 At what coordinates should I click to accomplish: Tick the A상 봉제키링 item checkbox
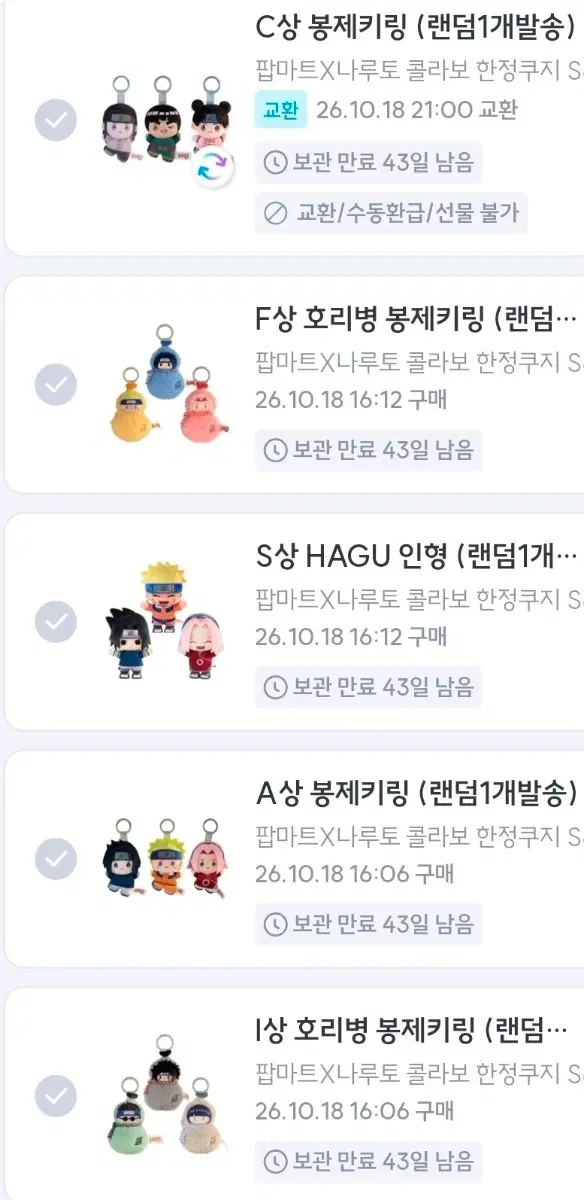click(56, 859)
